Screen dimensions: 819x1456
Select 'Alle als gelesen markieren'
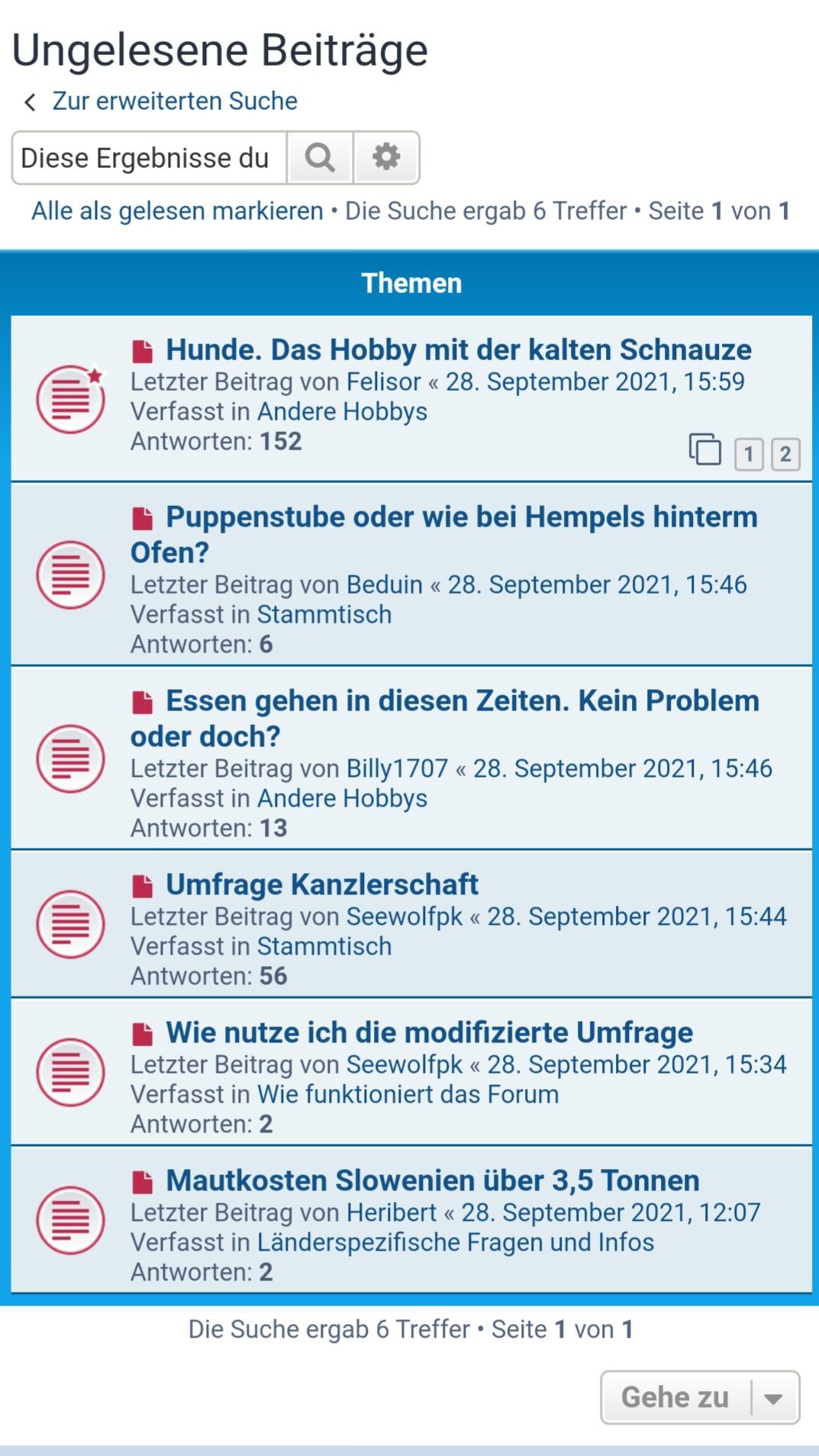point(177,211)
